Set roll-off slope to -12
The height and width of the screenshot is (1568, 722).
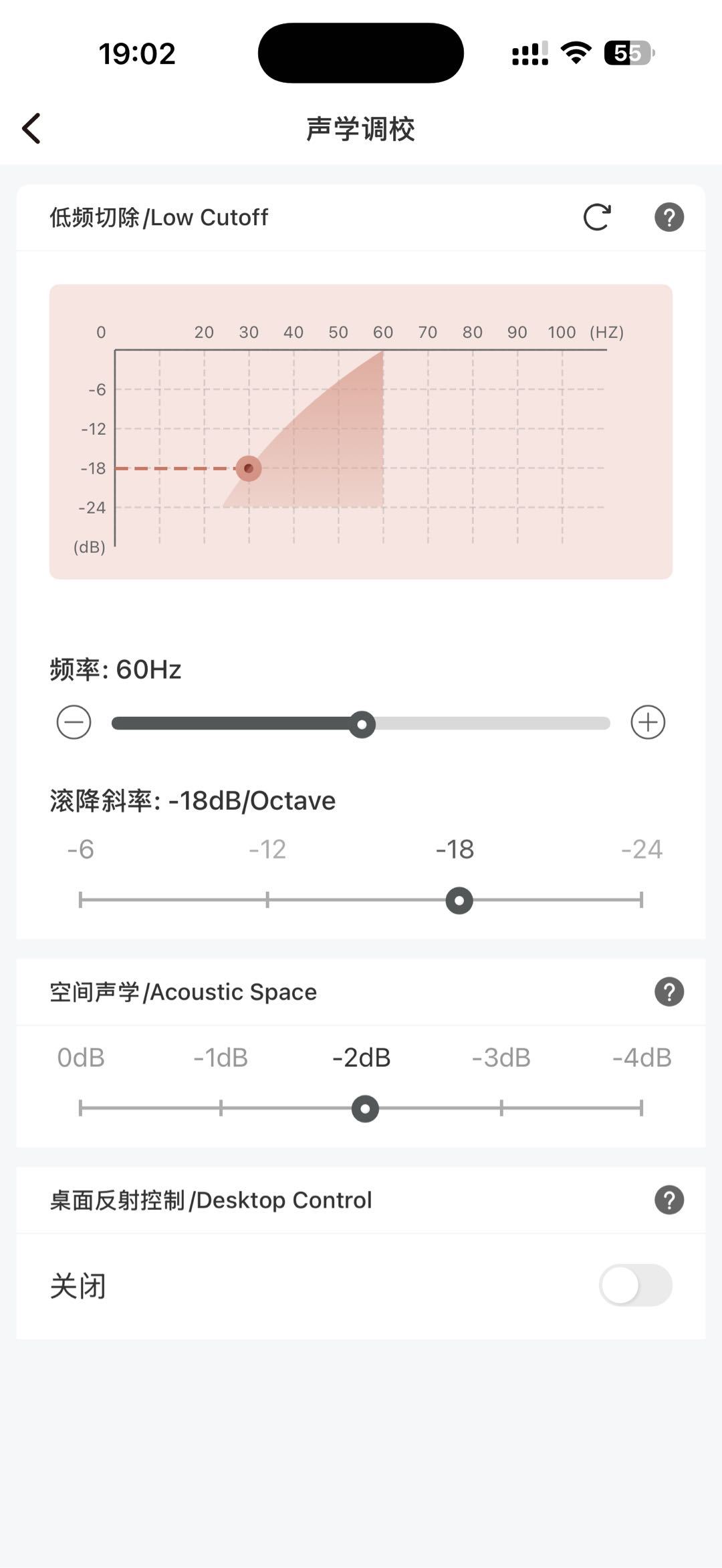tap(267, 900)
